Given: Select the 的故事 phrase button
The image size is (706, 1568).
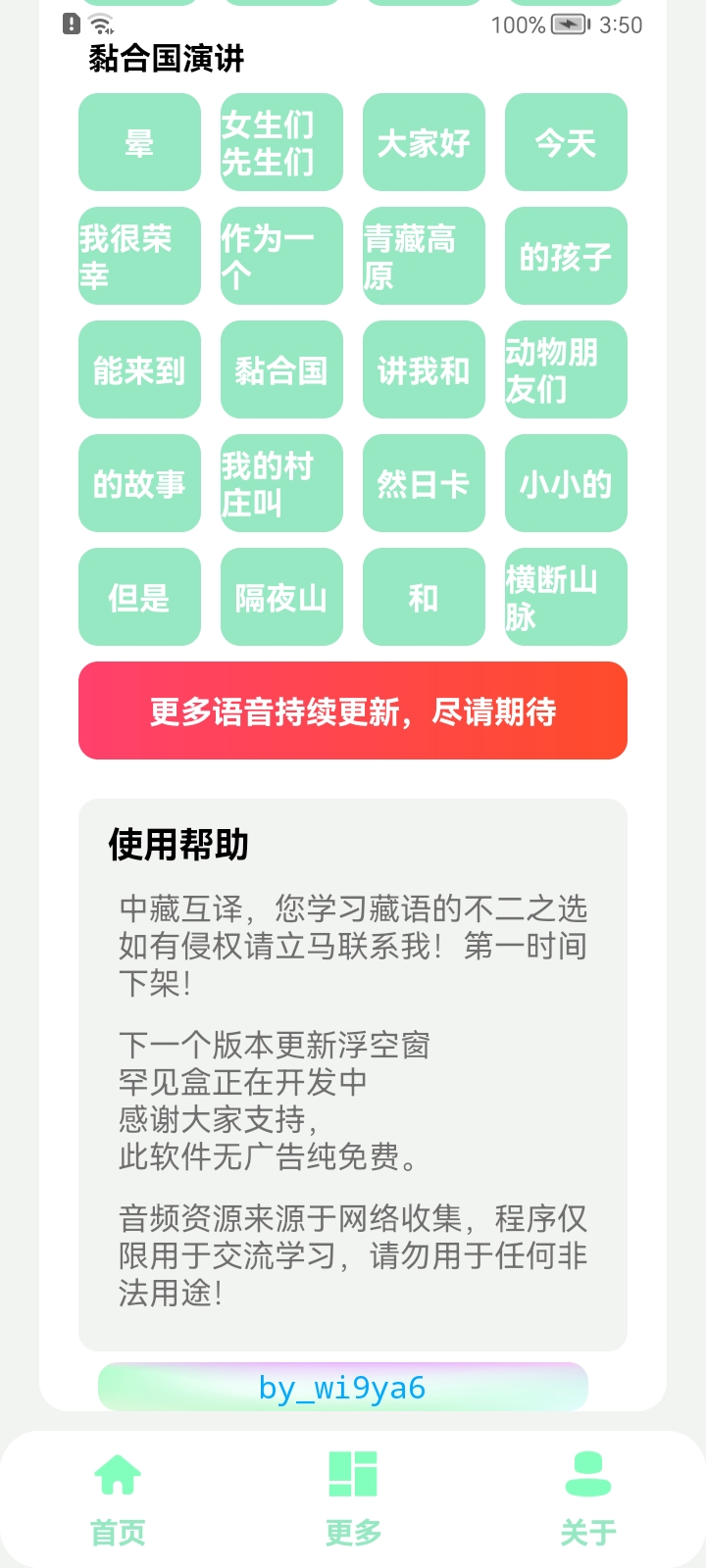Looking at the screenshot, I should coord(139,484).
